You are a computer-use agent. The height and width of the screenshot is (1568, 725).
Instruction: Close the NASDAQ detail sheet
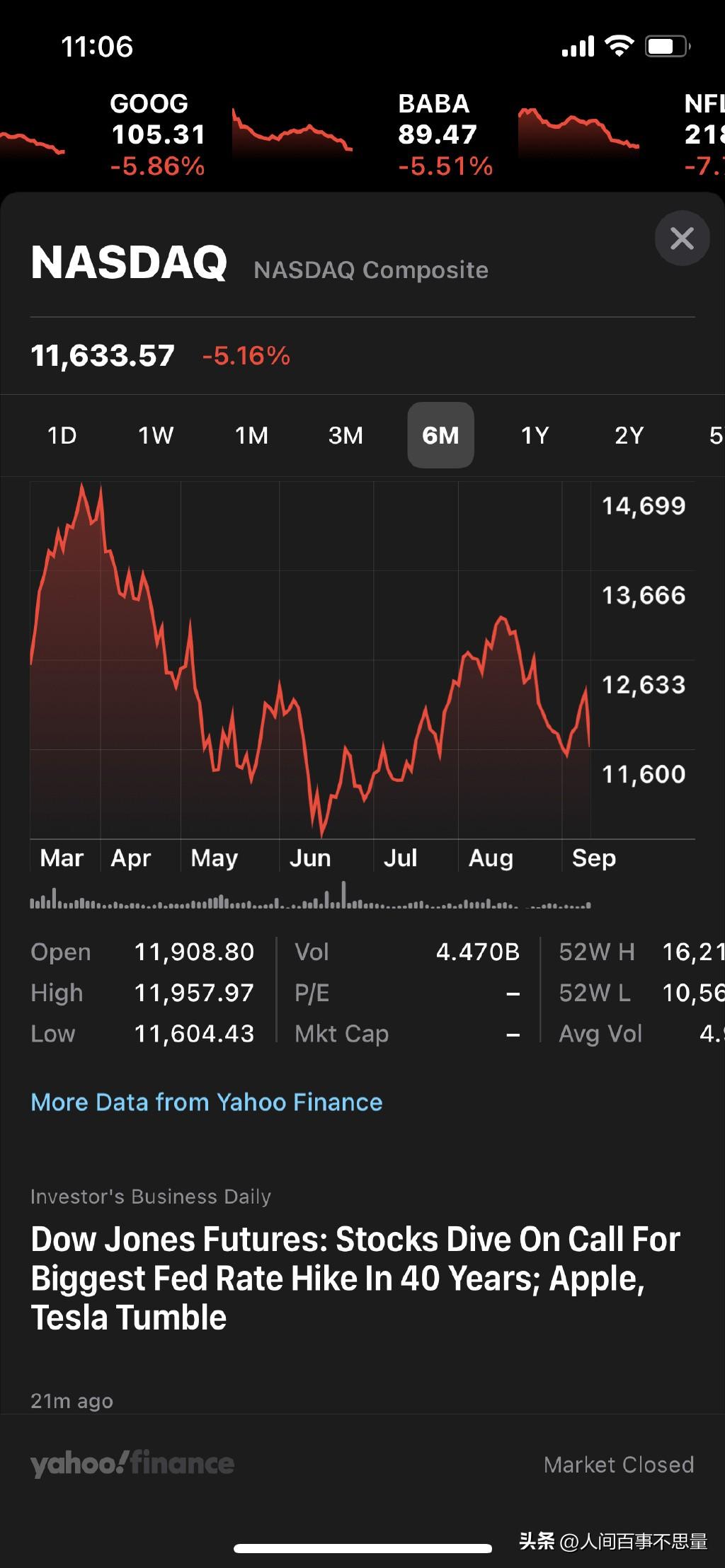click(682, 238)
